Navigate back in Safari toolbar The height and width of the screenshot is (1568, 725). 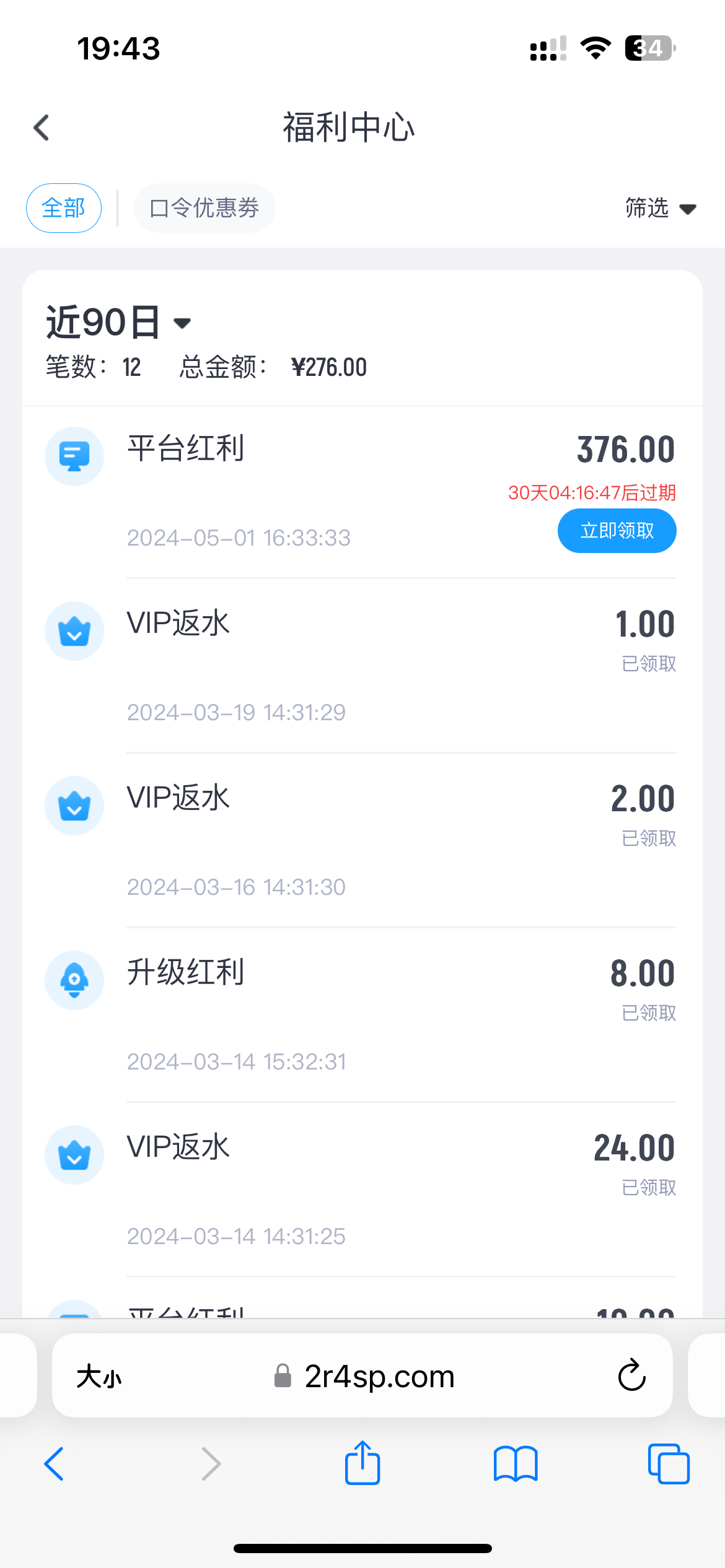pyautogui.click(x=55, y=1464)
